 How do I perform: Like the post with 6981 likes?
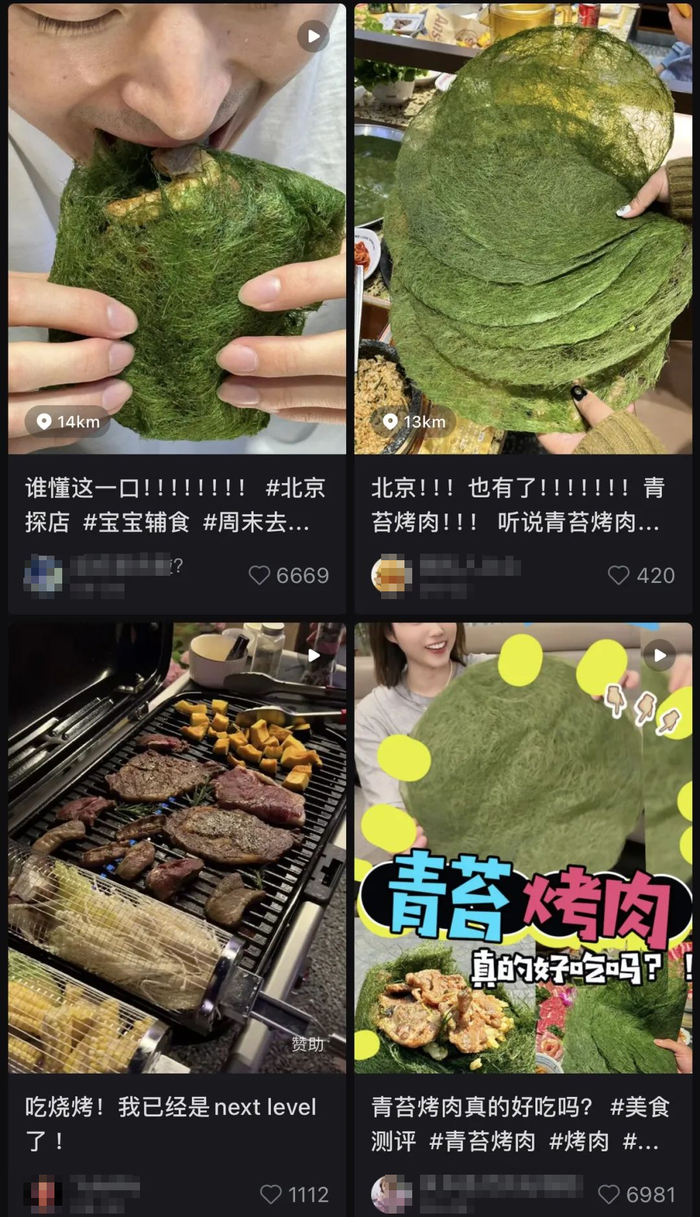(608, 1194)
